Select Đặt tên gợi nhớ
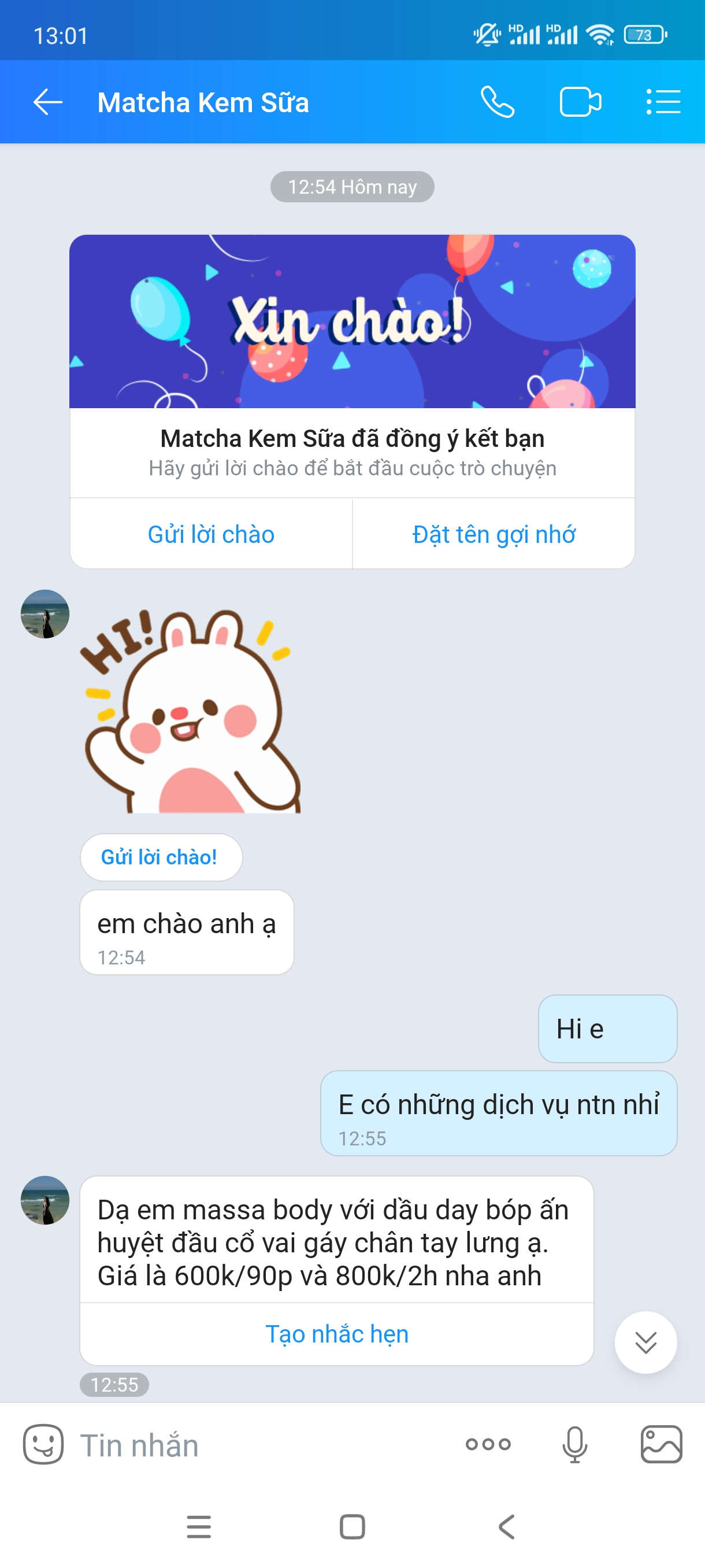Image resolution: width=705 pixels, height=1568 pixels. [x=493, y=534]
